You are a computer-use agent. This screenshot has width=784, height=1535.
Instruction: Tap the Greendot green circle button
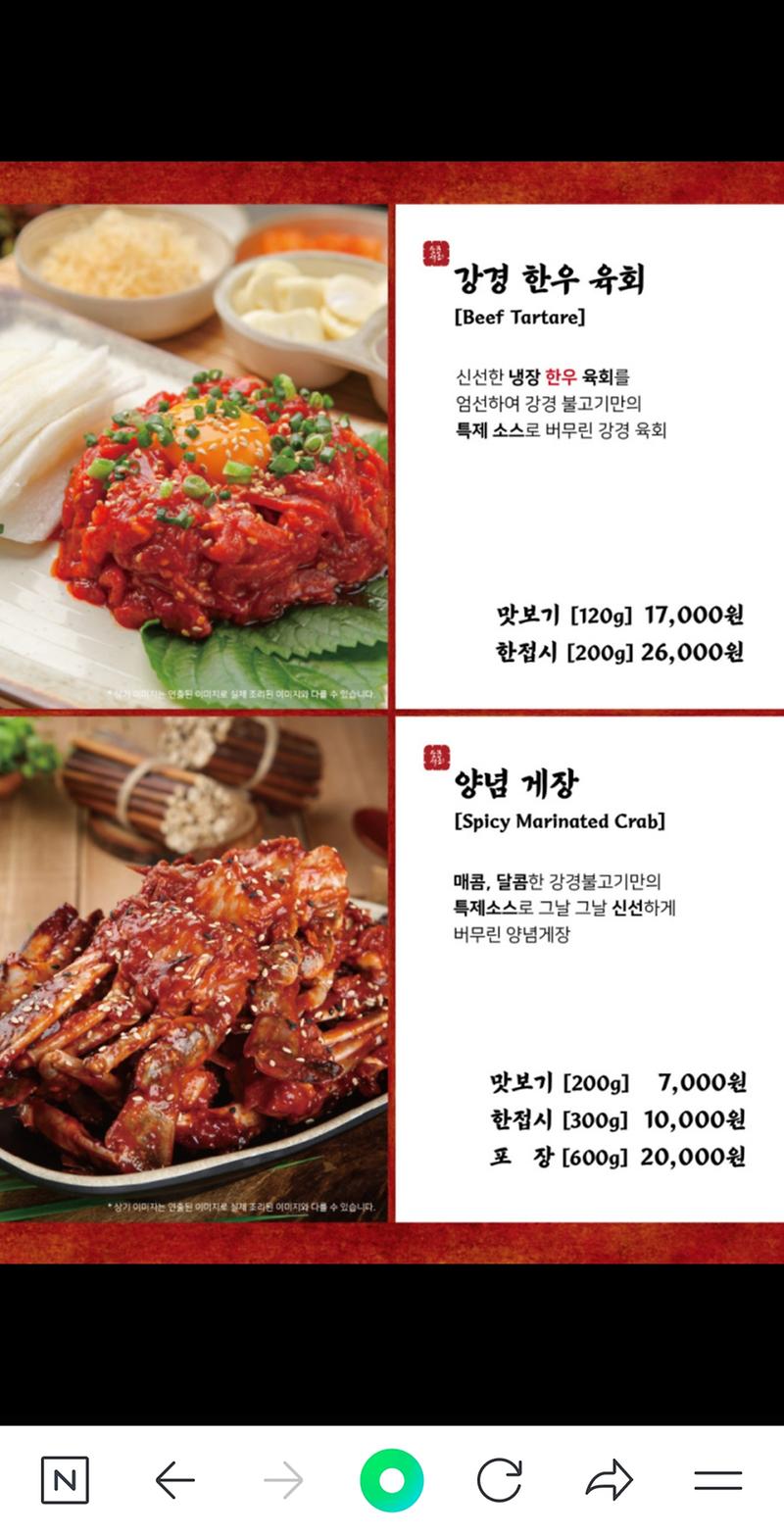pyautogui.click(x=392, y=1480)
